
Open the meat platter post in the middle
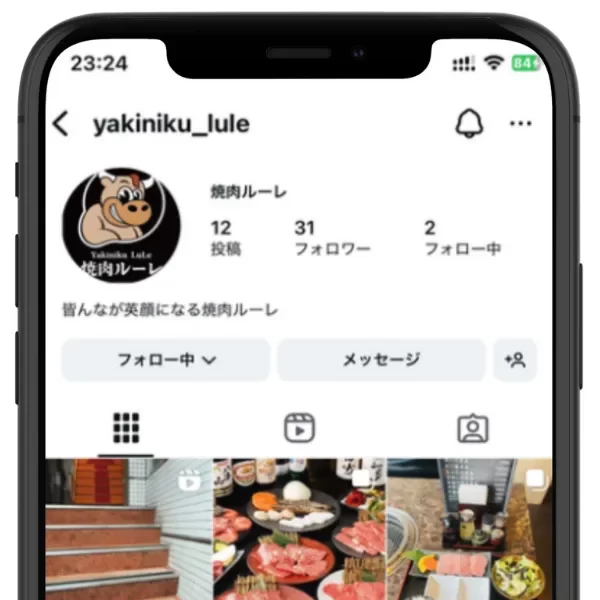click(x=299, y=530)
